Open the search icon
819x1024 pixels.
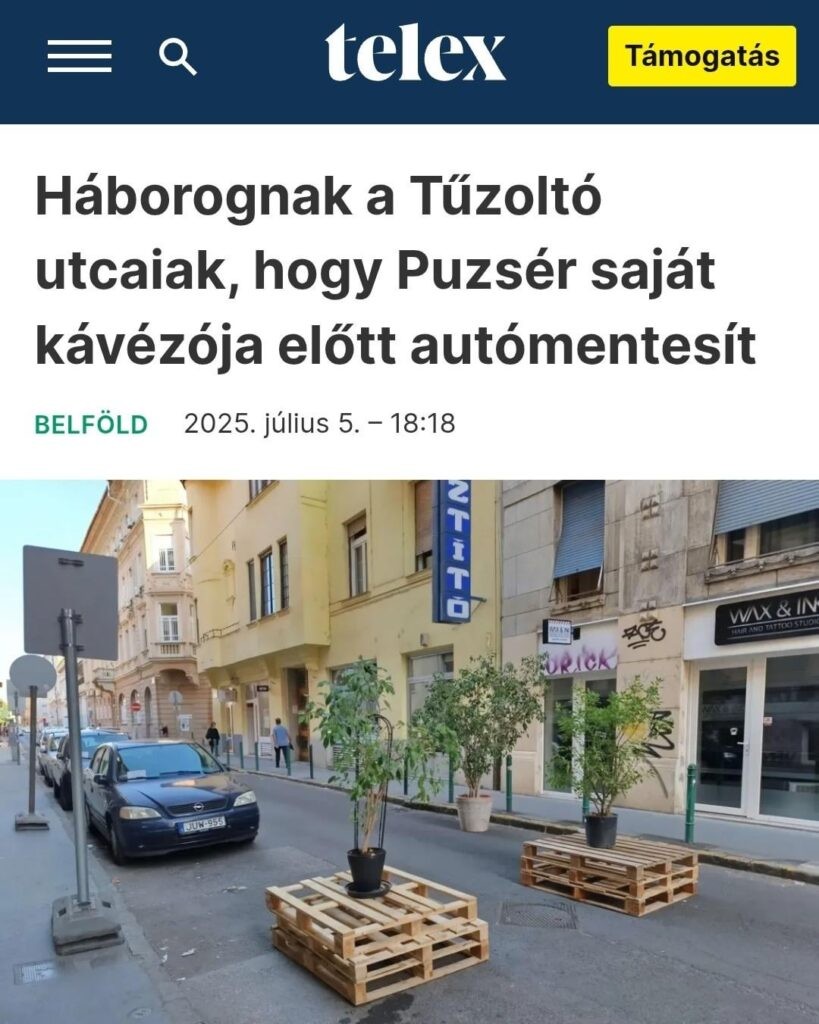(177, 56)
